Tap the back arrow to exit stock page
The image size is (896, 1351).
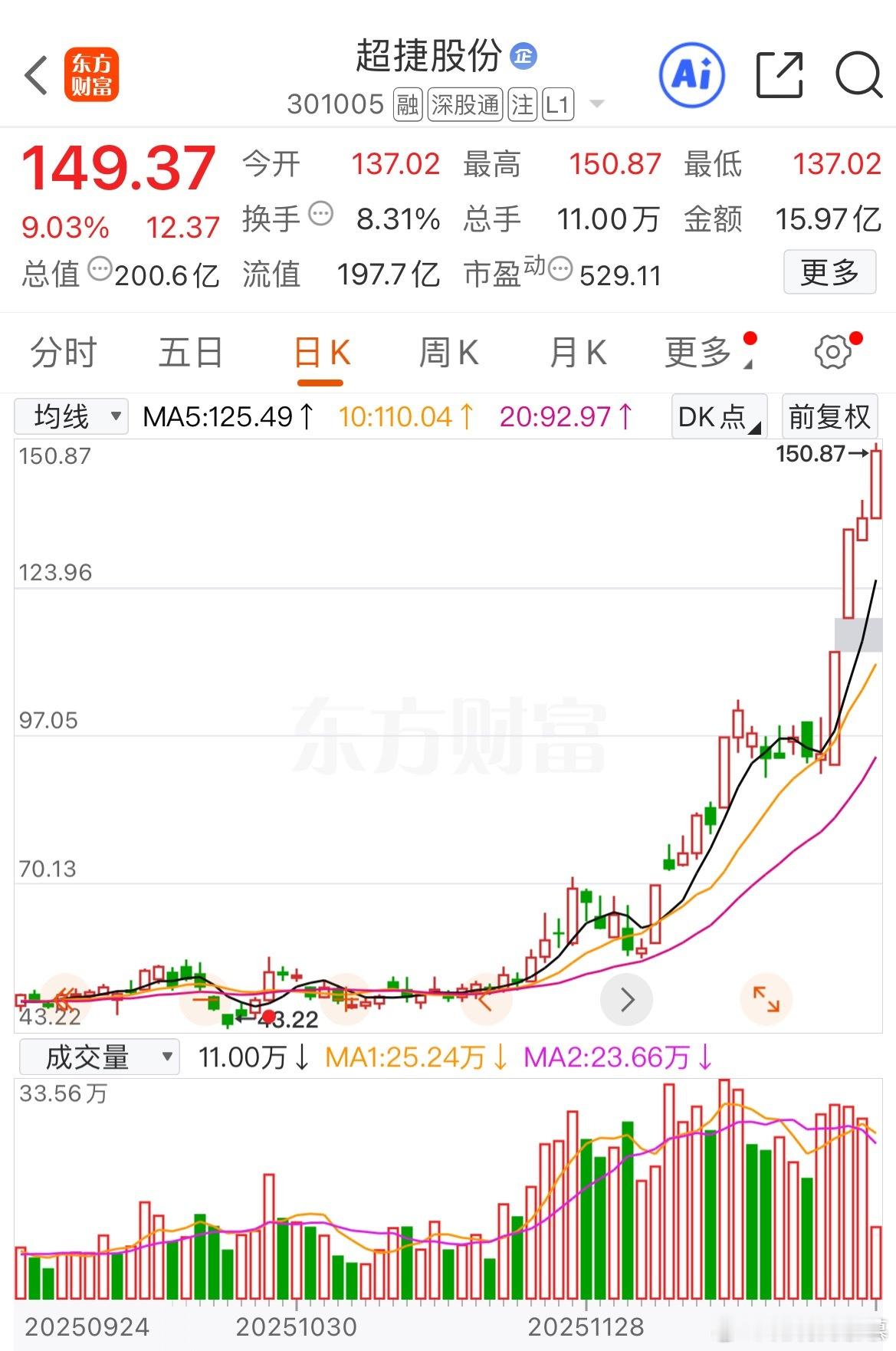coord(36,76)
